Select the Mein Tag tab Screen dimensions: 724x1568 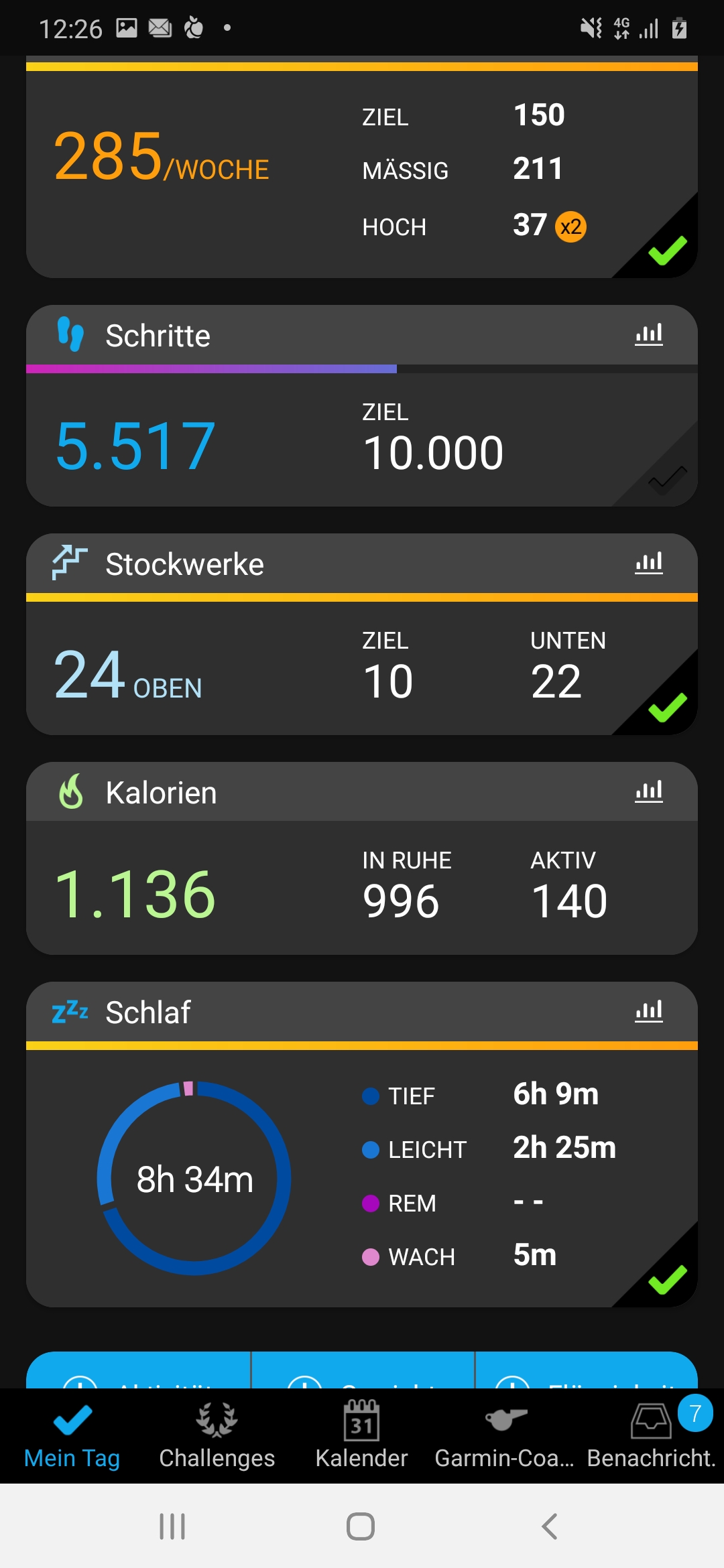[x=72, y=1435]
